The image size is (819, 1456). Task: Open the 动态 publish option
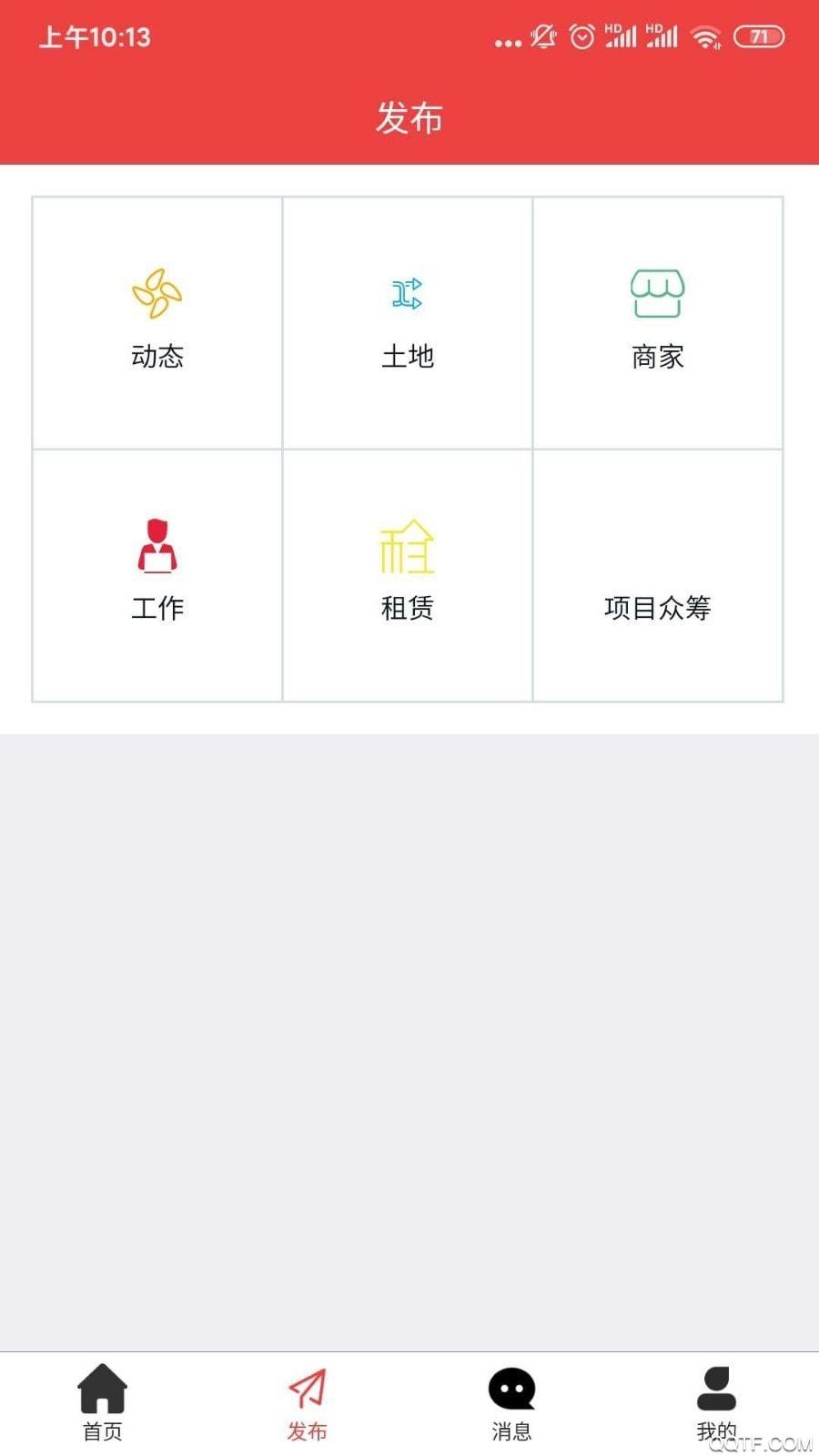pos(157,323)
